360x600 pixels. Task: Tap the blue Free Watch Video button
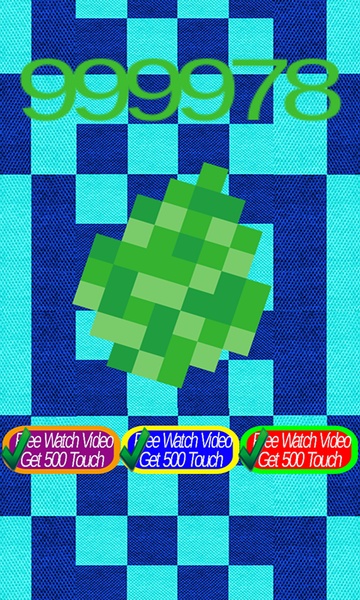click(180, 450)
